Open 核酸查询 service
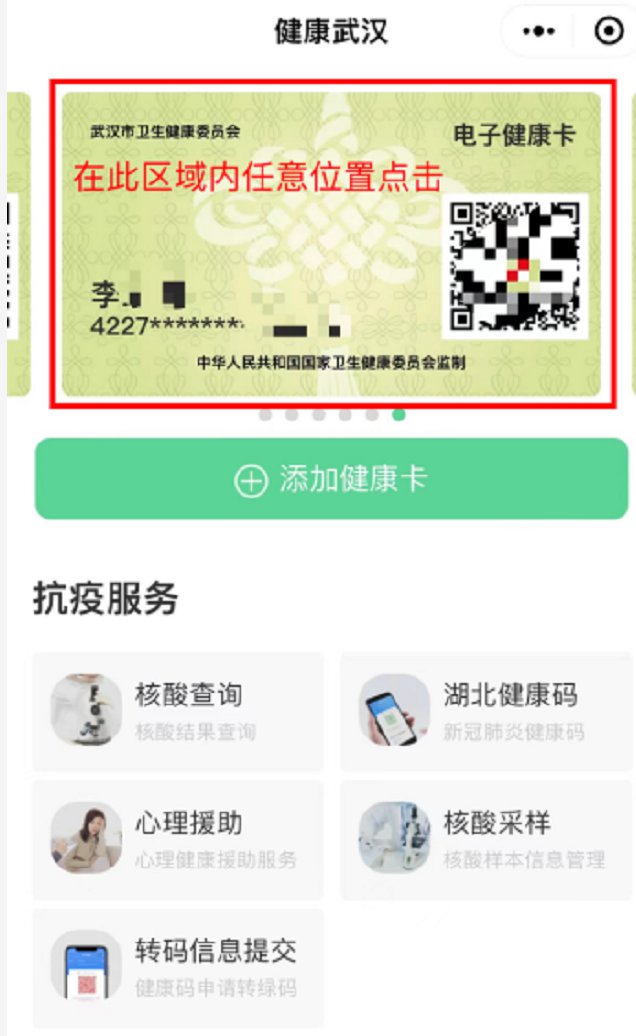Viewport: 636px width, 1036px height. (178, 710)
